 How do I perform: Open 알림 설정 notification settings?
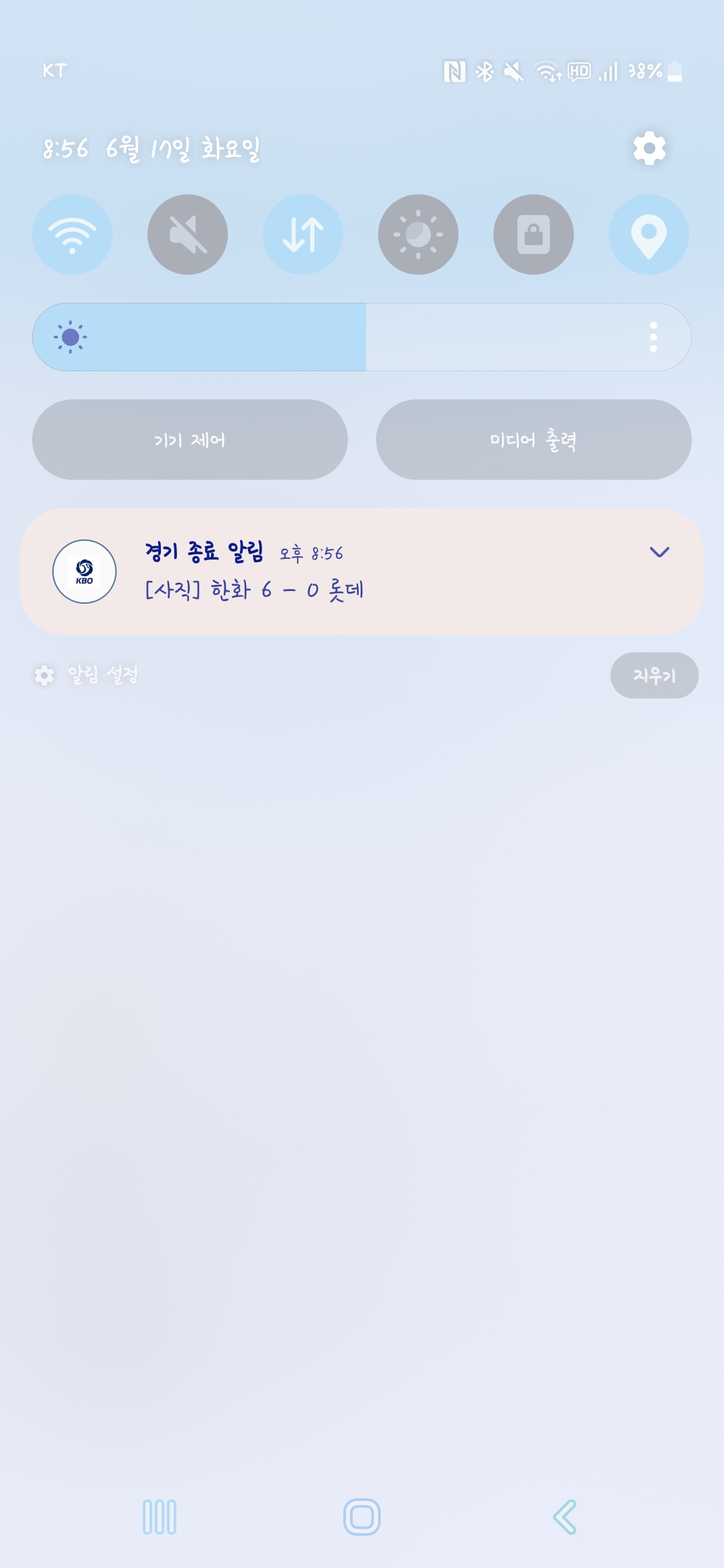click(86, 675)
